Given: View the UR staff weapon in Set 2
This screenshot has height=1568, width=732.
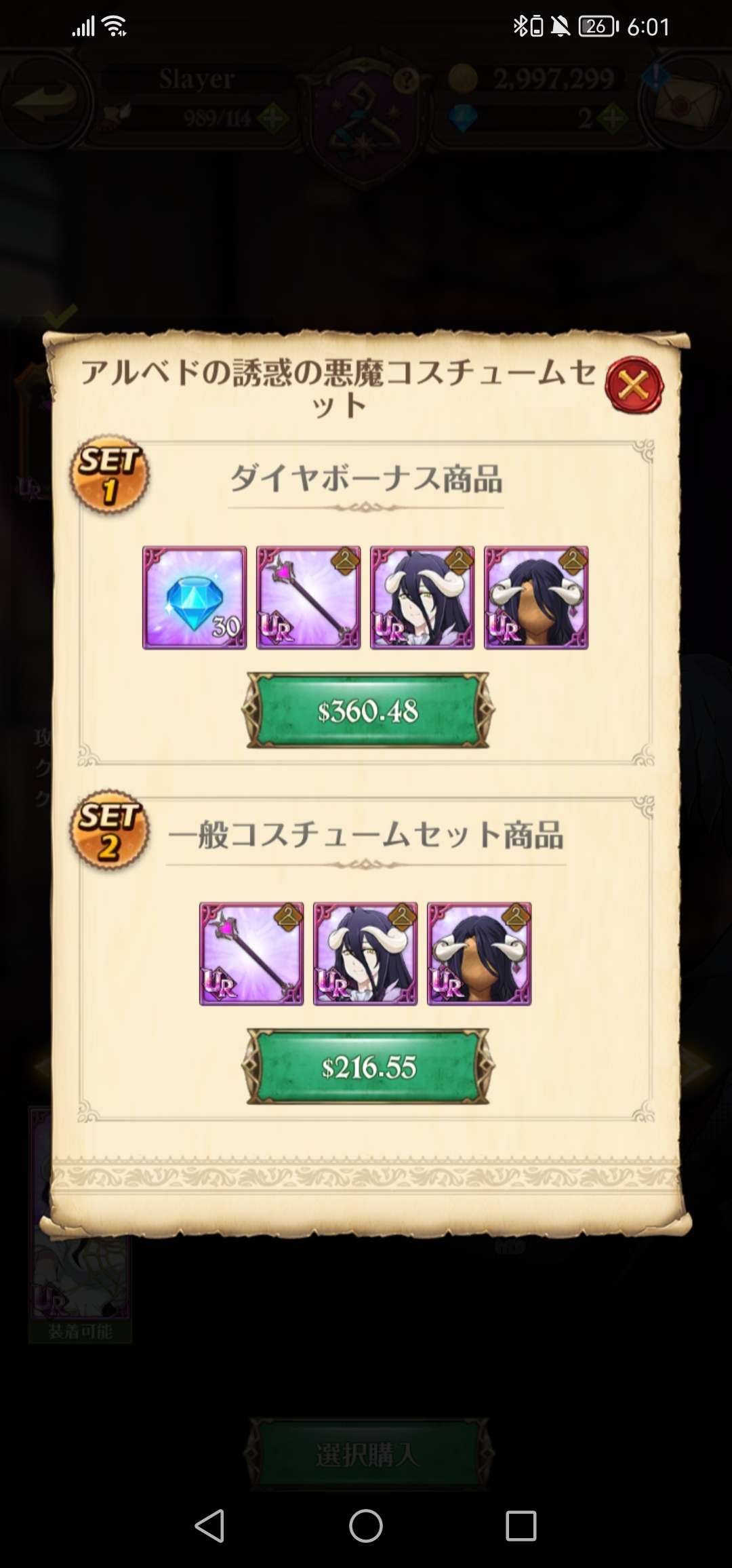Looking at the screenshot, I should click(x=251, y=954).
